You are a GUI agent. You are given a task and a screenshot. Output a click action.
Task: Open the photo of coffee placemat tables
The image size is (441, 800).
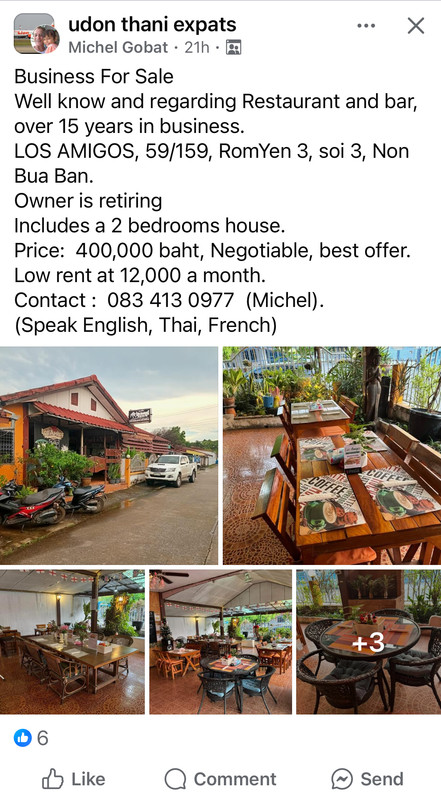tap(332, 455)
